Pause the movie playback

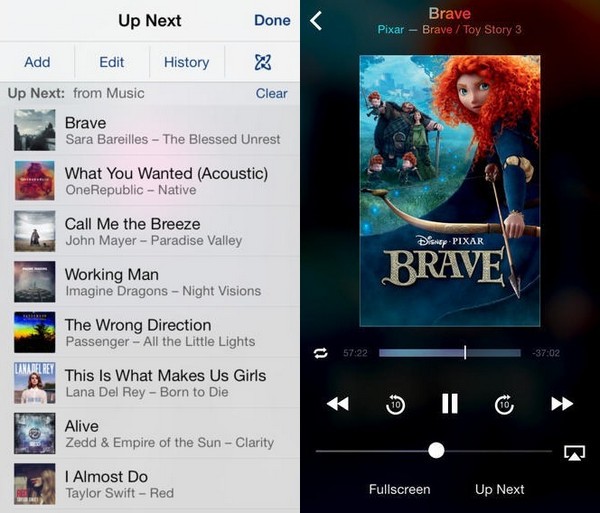coord(449,403)
